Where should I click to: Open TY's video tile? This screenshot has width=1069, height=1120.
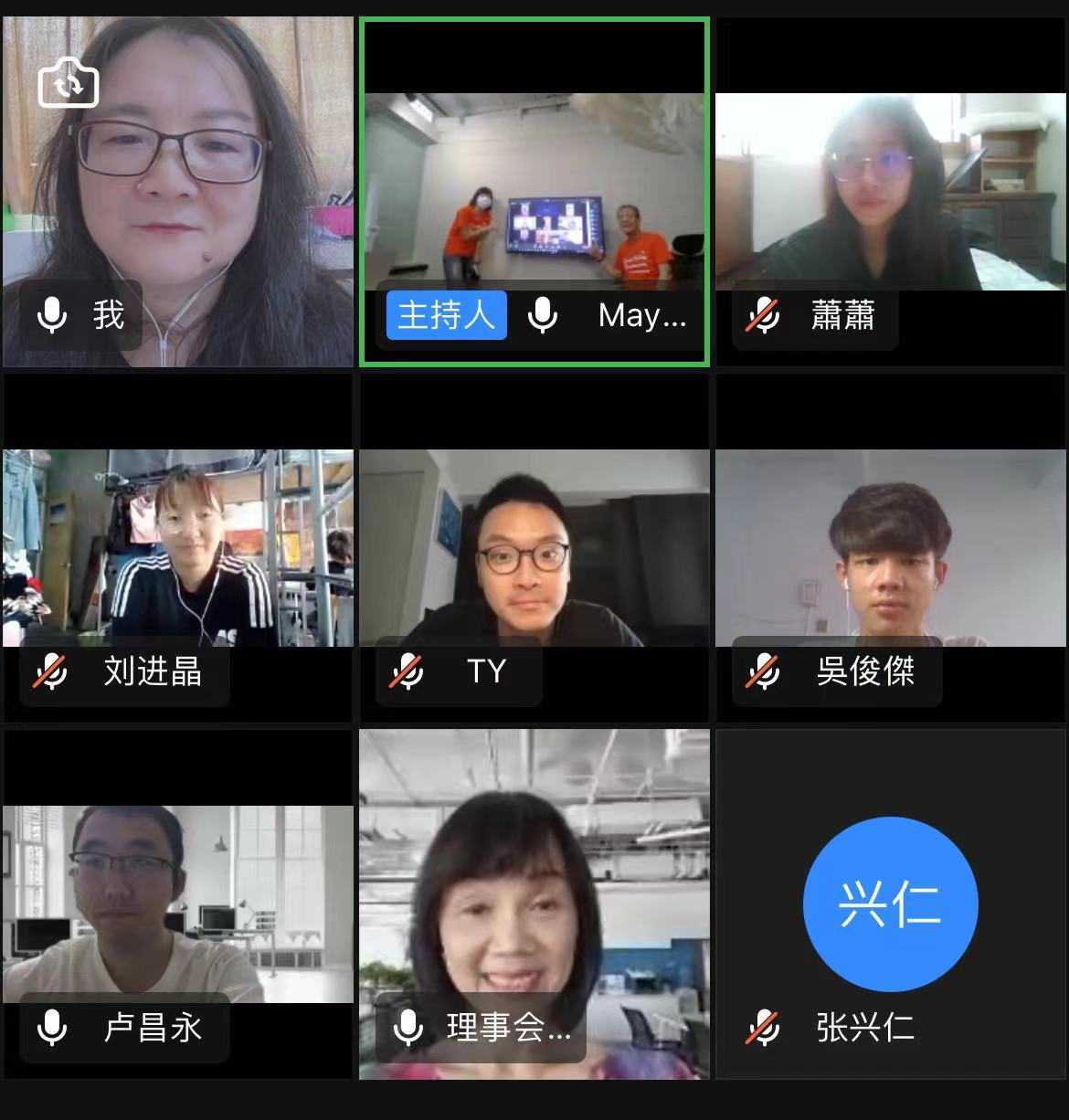point(534,548)
